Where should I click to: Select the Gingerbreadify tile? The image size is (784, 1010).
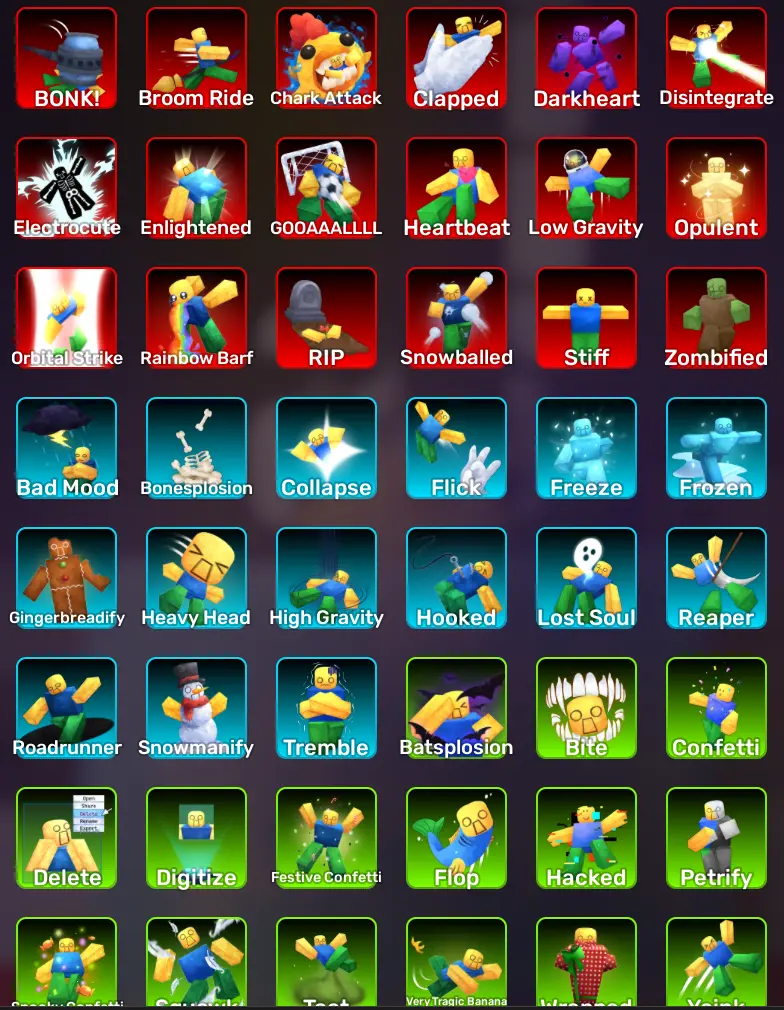[x=66, y=578]
